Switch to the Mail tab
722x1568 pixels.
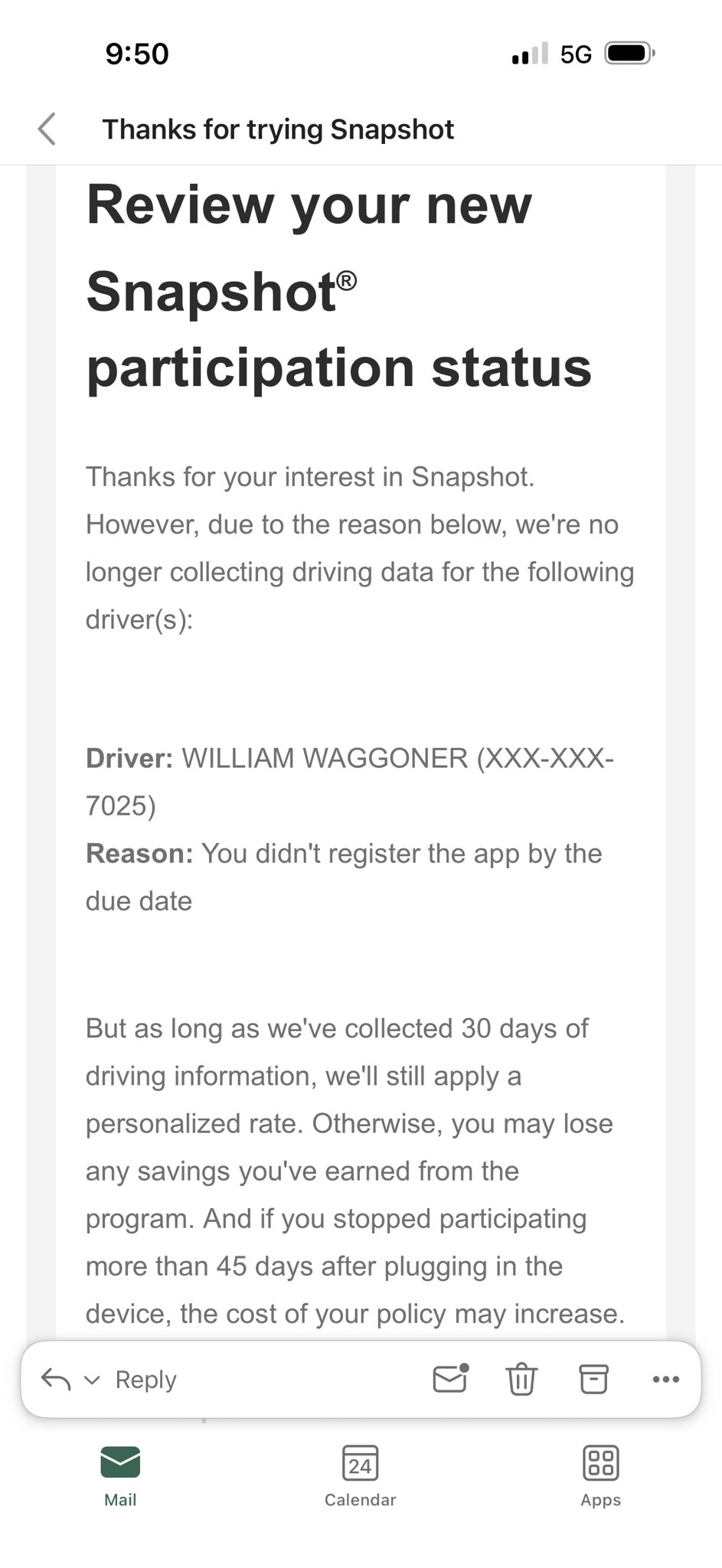[120, 1475]
